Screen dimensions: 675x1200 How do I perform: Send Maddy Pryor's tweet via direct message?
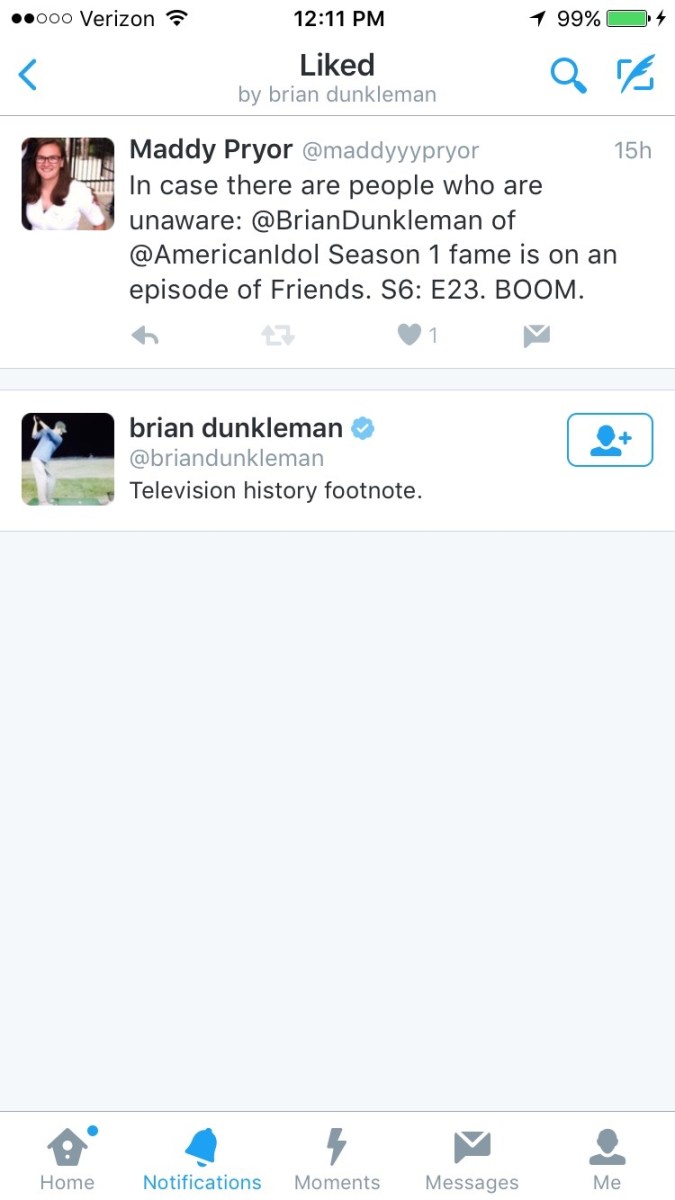(537, 337)
